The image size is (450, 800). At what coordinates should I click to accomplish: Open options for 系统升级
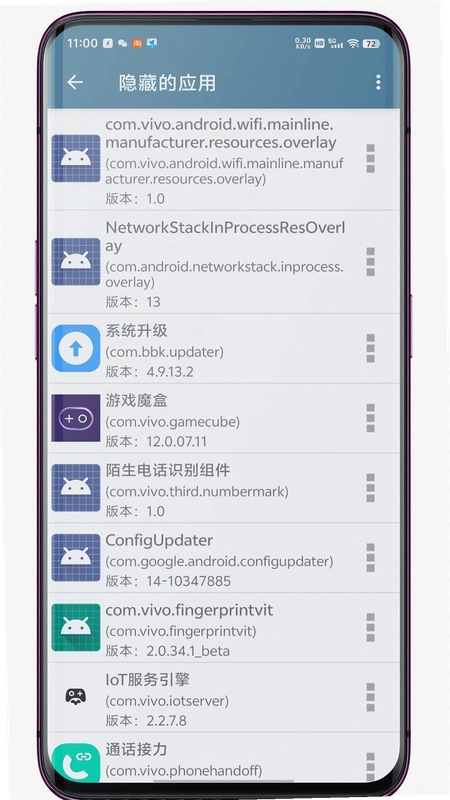pos(370,348)
